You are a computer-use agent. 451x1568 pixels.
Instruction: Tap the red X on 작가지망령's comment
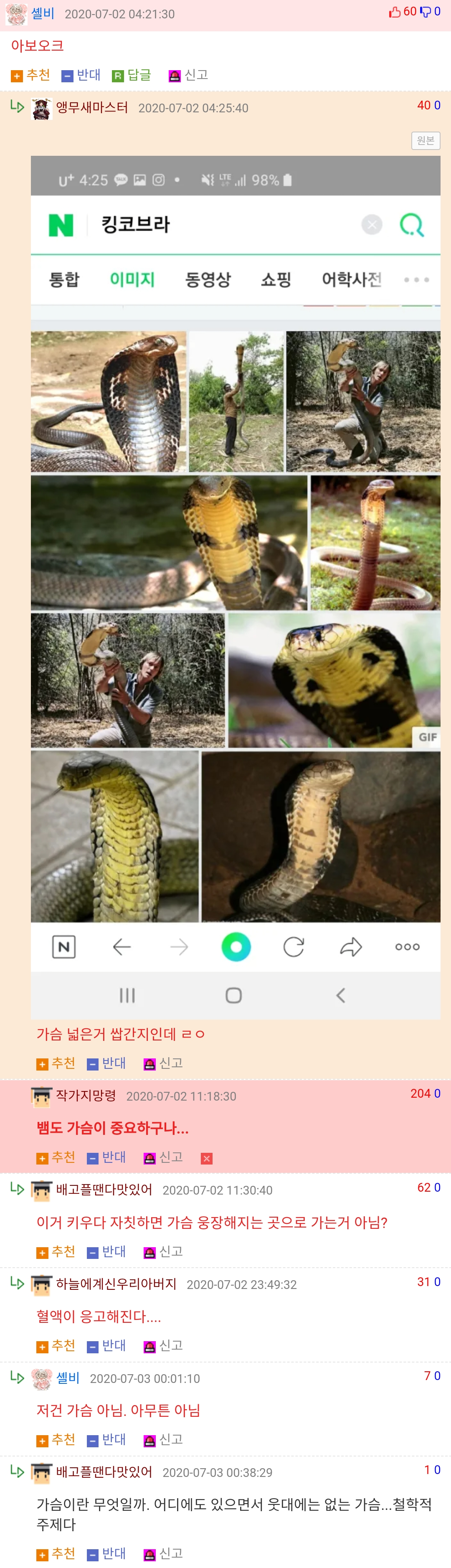(x=206, y=1158)
